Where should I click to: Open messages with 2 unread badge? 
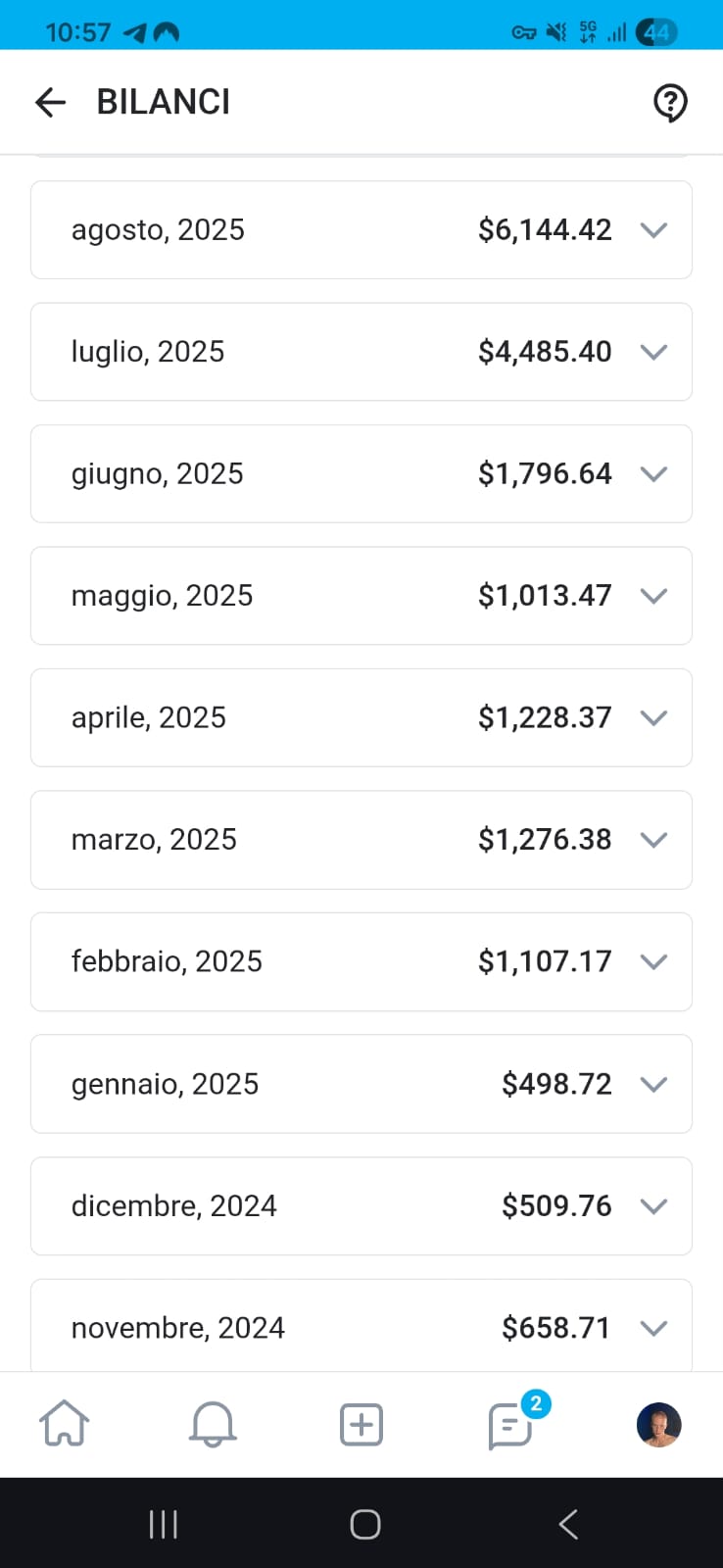click(510, 1425)
